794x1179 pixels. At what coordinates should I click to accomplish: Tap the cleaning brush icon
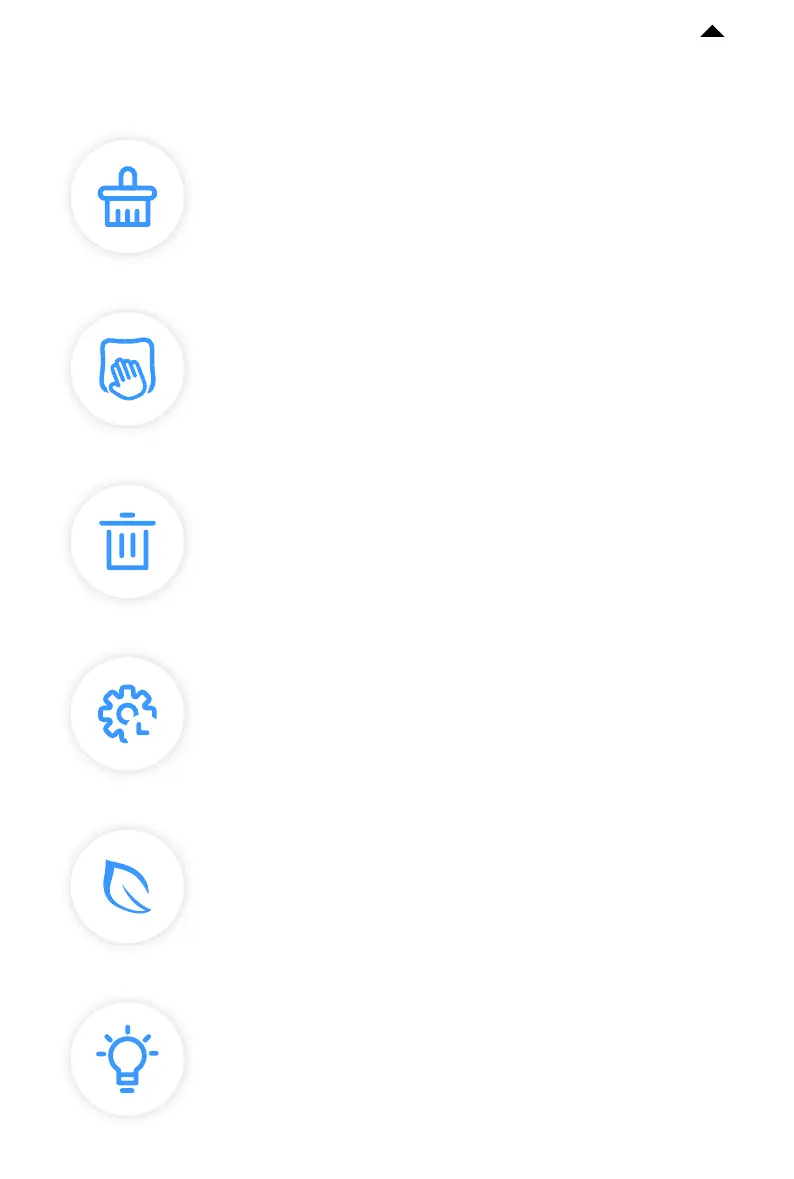127,196
